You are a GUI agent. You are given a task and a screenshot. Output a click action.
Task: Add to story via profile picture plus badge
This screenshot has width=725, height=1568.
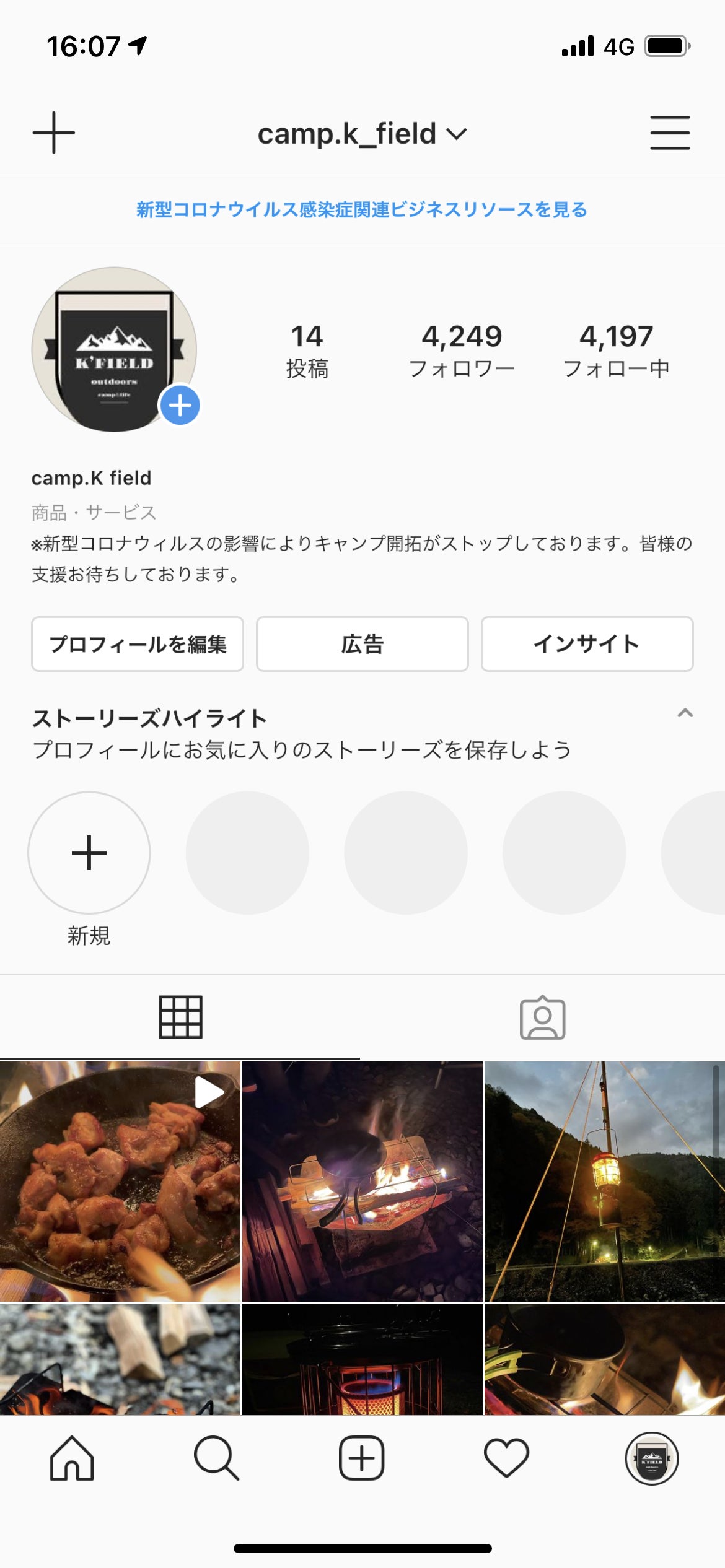pyautogui.click(x=180, y=406)
